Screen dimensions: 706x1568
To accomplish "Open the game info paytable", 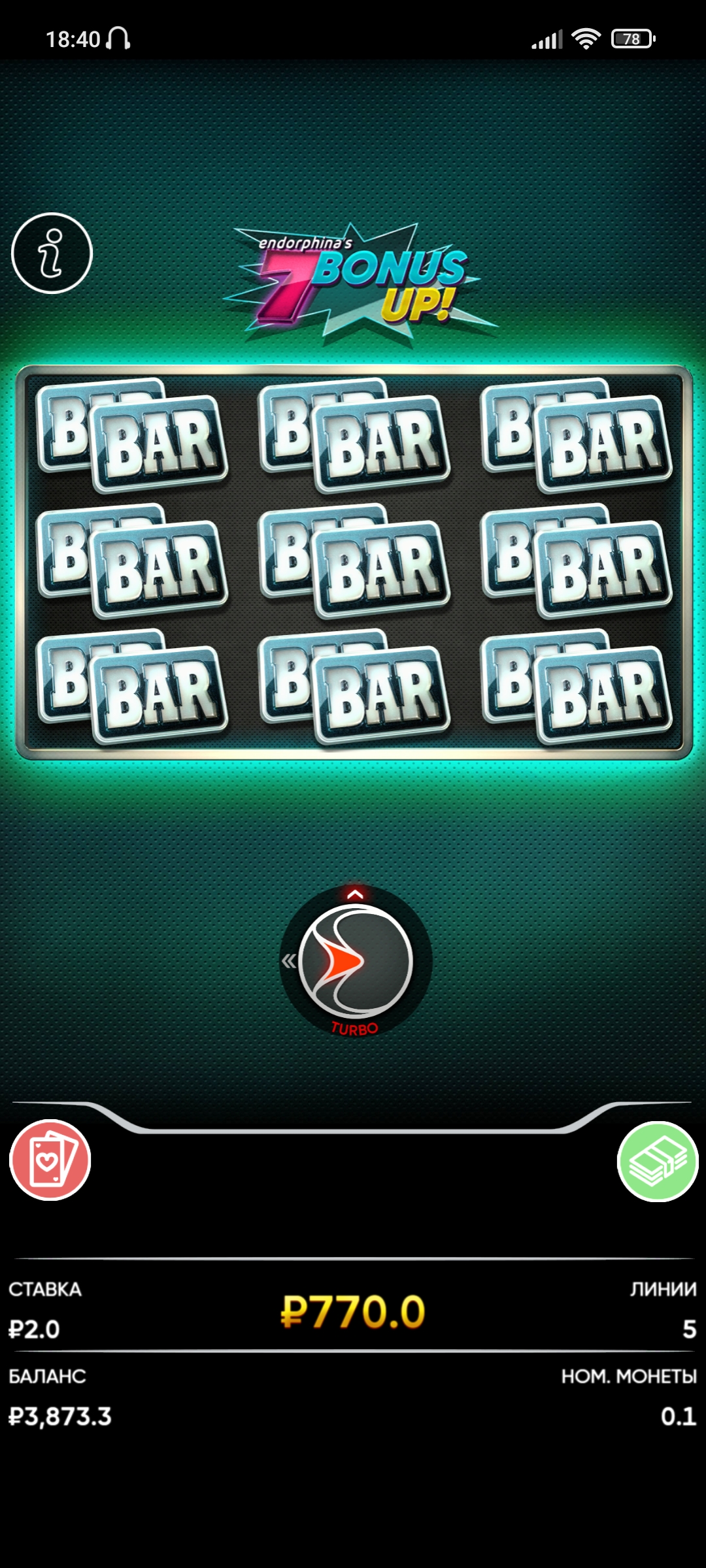I will [52, 253].
